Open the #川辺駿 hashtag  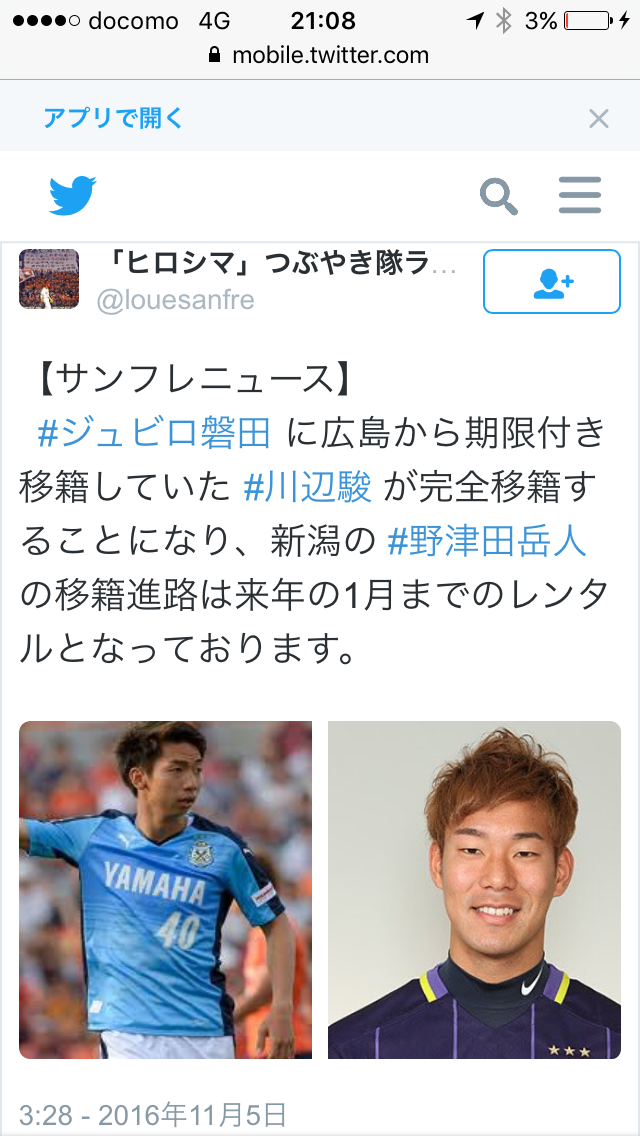[x=308, y=488]
